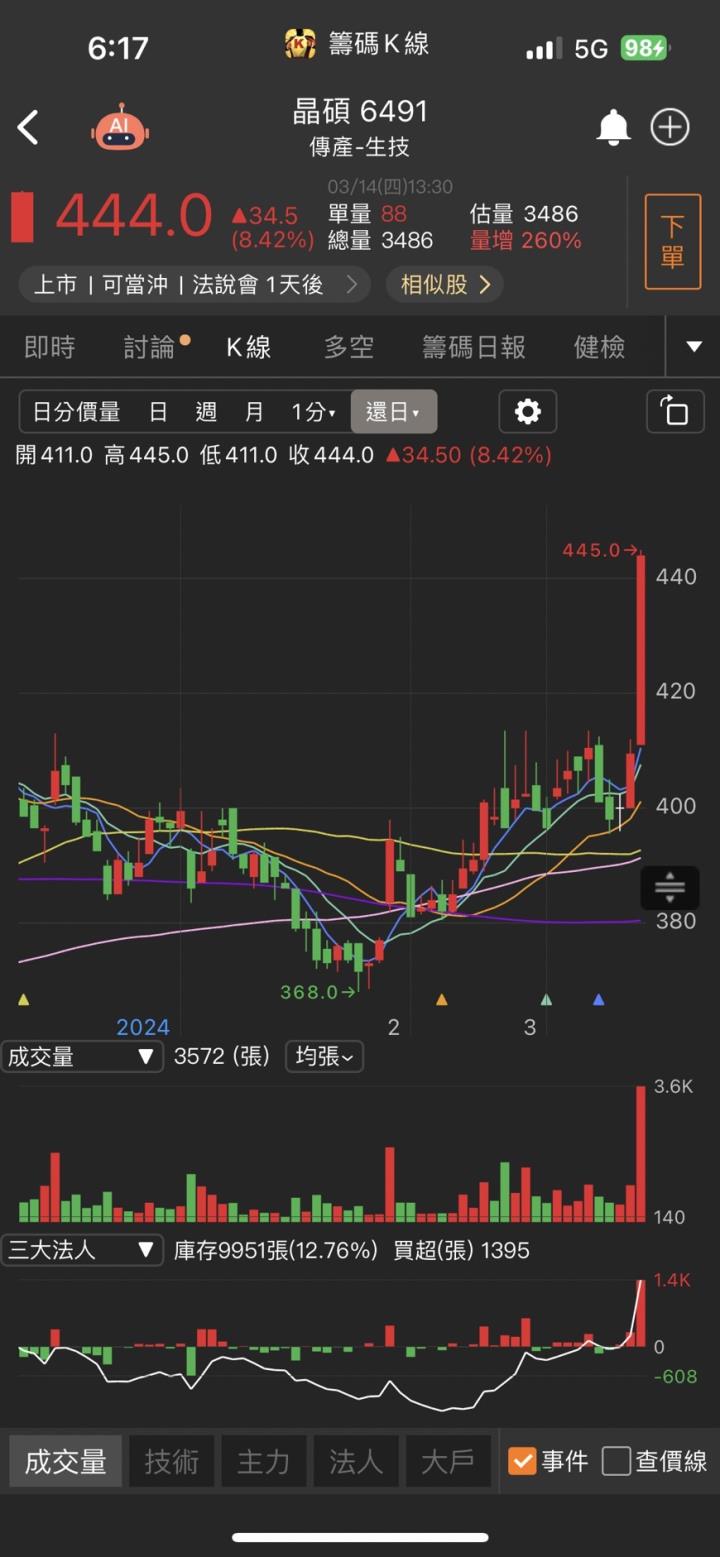
Task: Enable the 查價線 checkbox
Action: point(616,1461)
